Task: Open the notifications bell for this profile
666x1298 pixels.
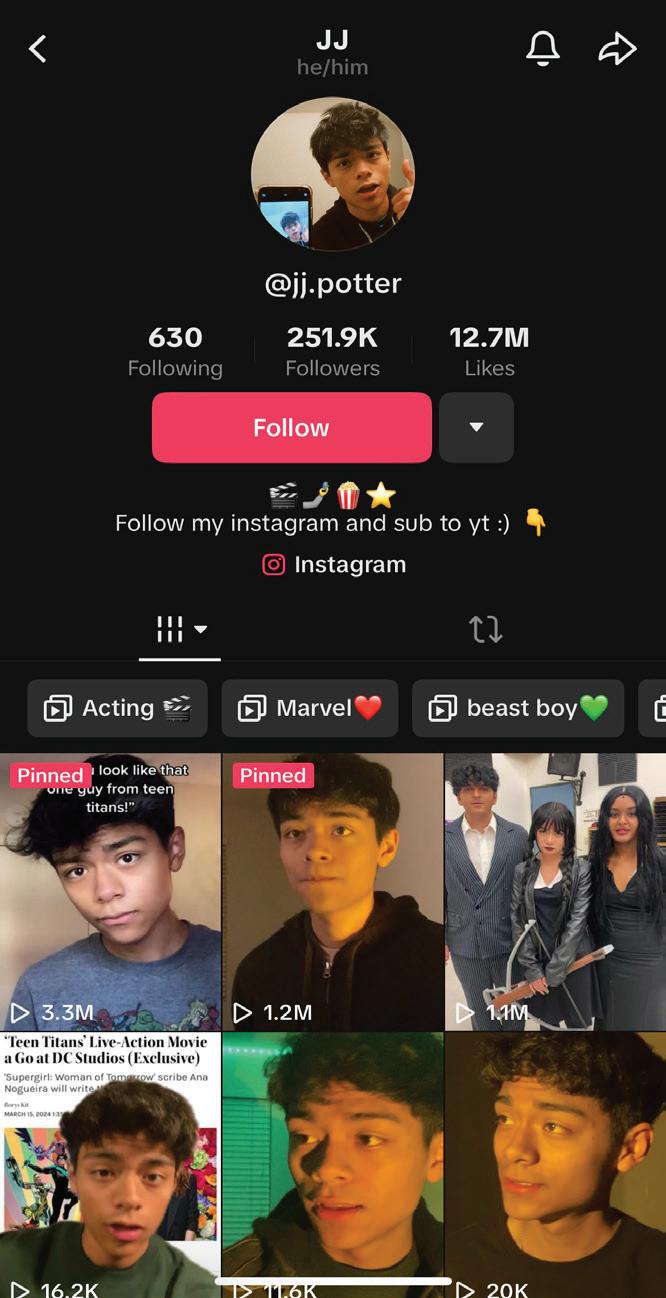Action: 543,48
